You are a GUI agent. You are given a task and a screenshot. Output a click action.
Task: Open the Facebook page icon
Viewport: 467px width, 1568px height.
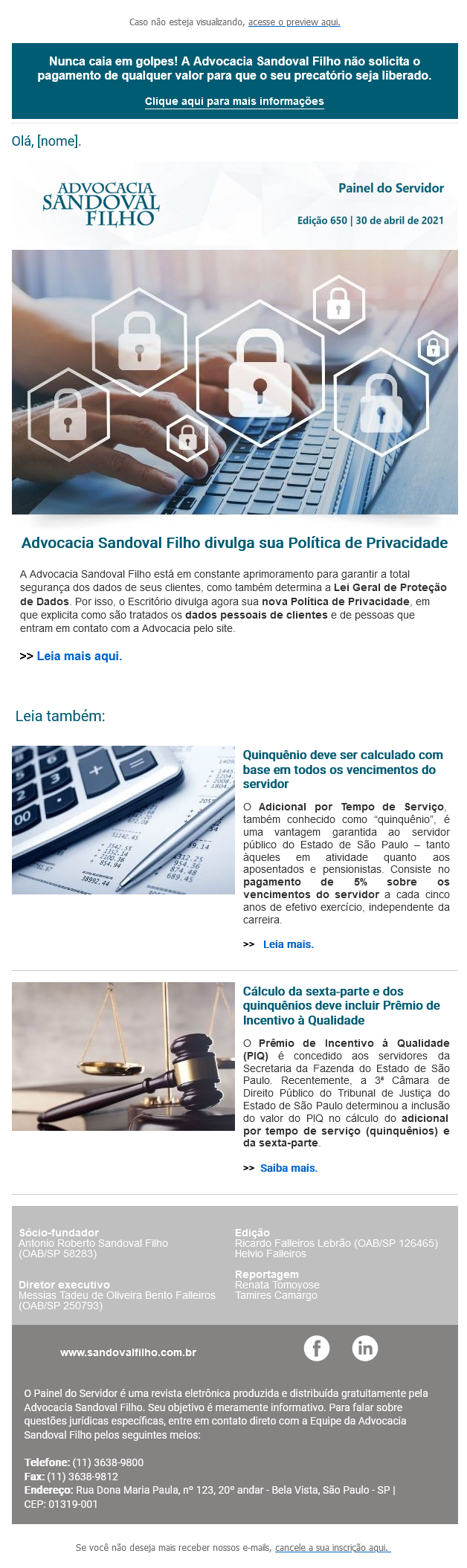[x=317, y=1348]
